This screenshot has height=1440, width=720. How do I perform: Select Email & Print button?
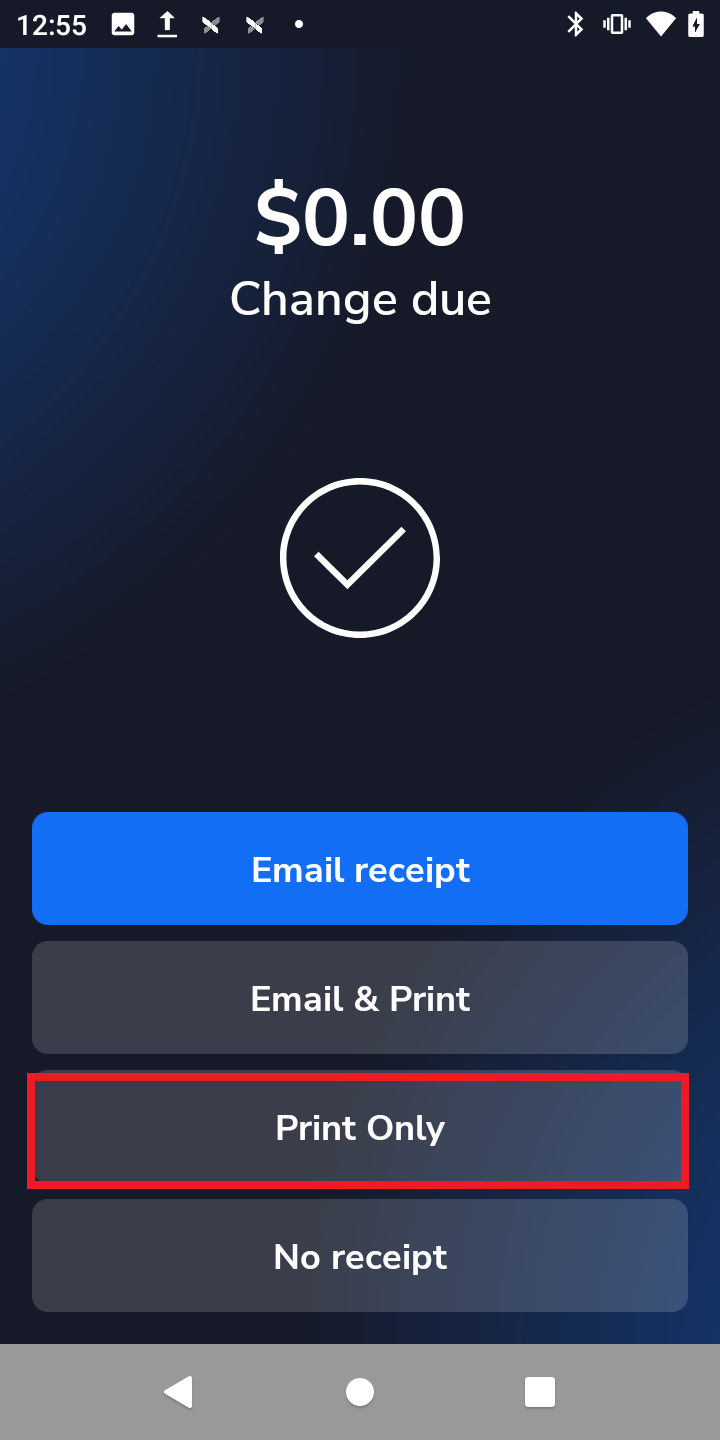[360, 998]
